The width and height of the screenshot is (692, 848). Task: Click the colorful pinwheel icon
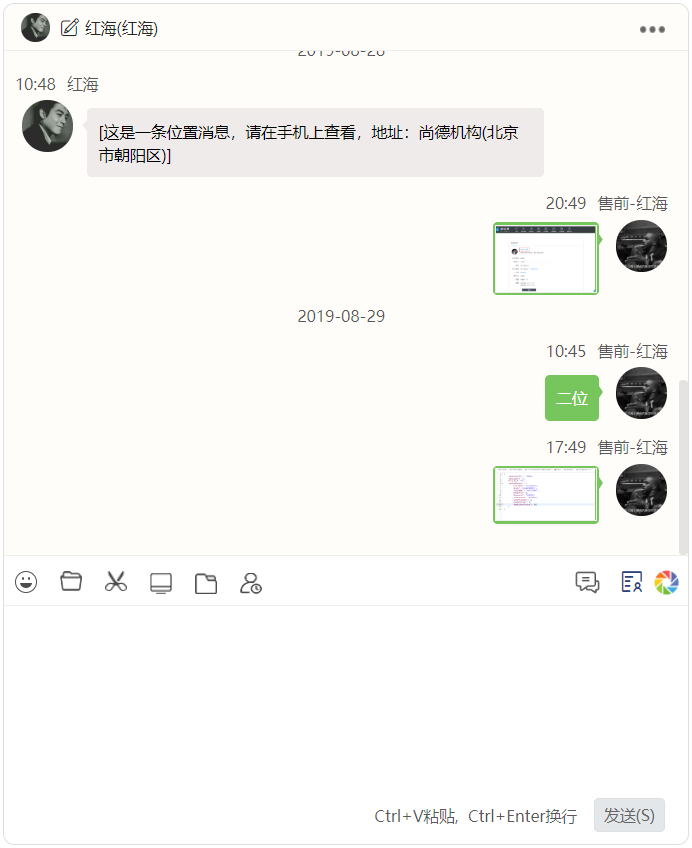(x=667, y=582)
